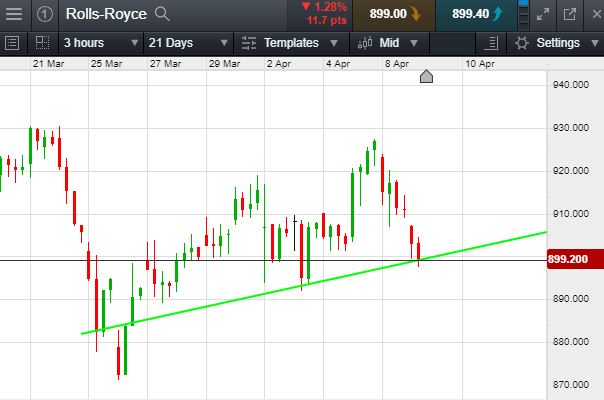The image size is (604, 400).
Task: Expand the chart to full screen
Action: 543,14
